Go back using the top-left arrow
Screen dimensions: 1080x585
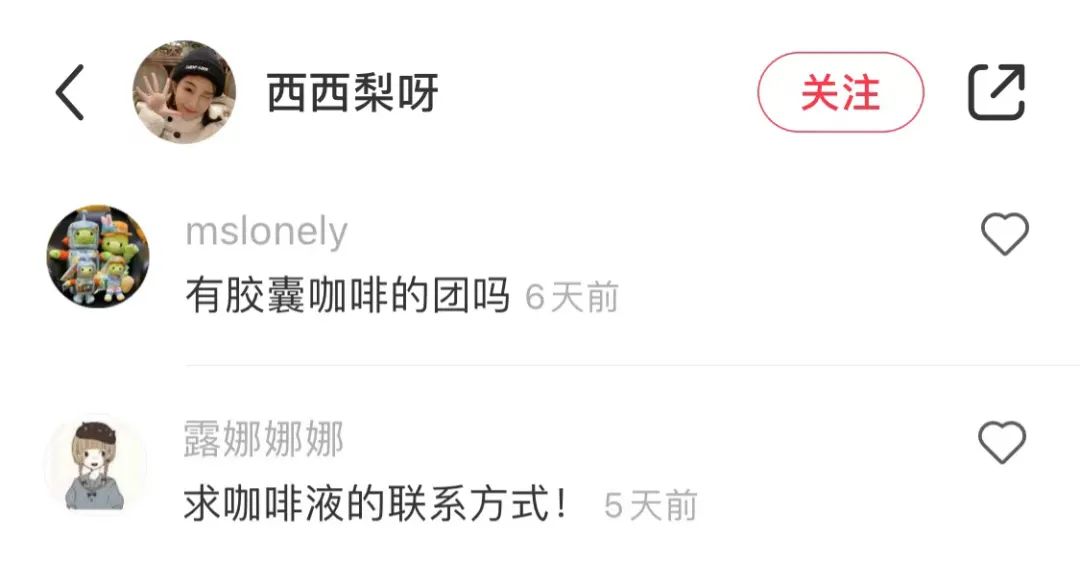[70, 93]
